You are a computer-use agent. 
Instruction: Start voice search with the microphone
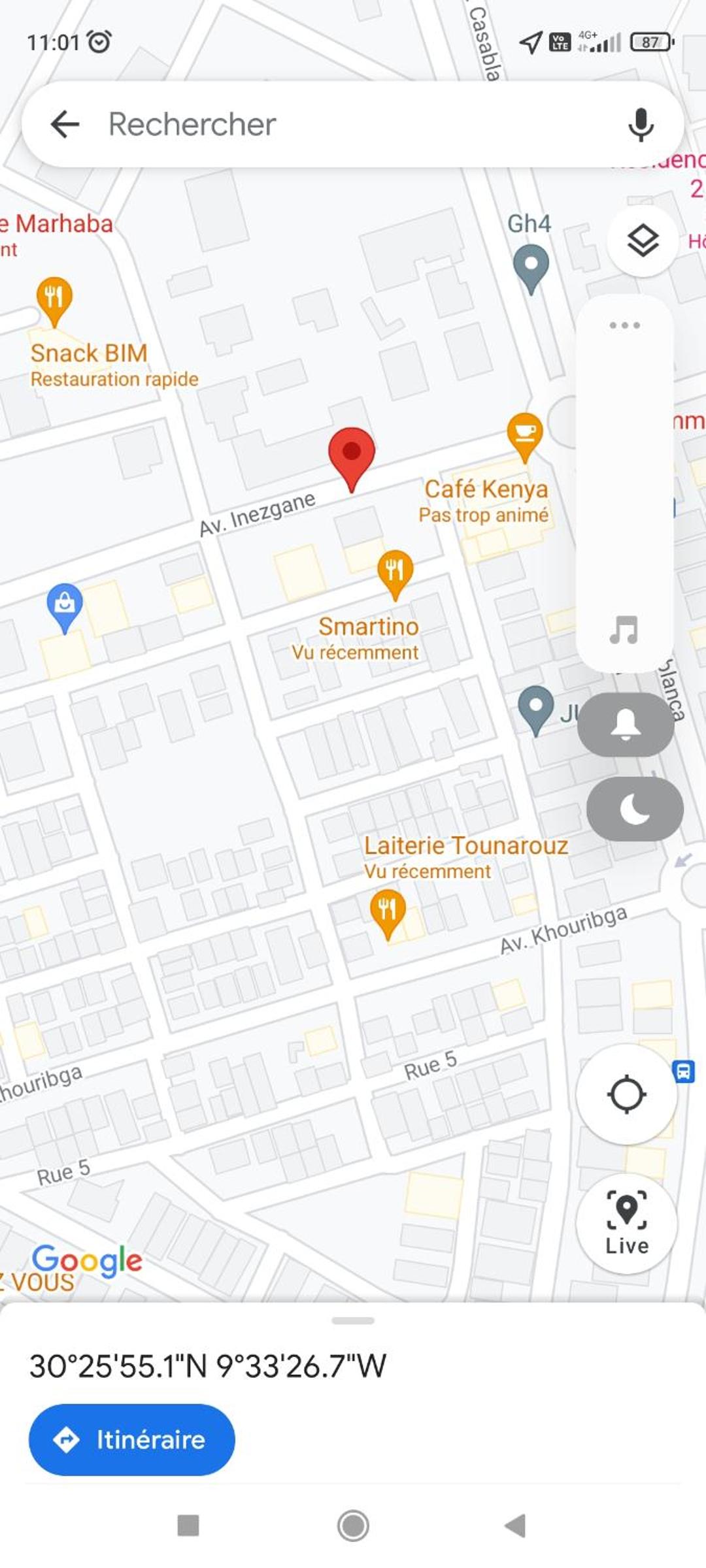641,124
